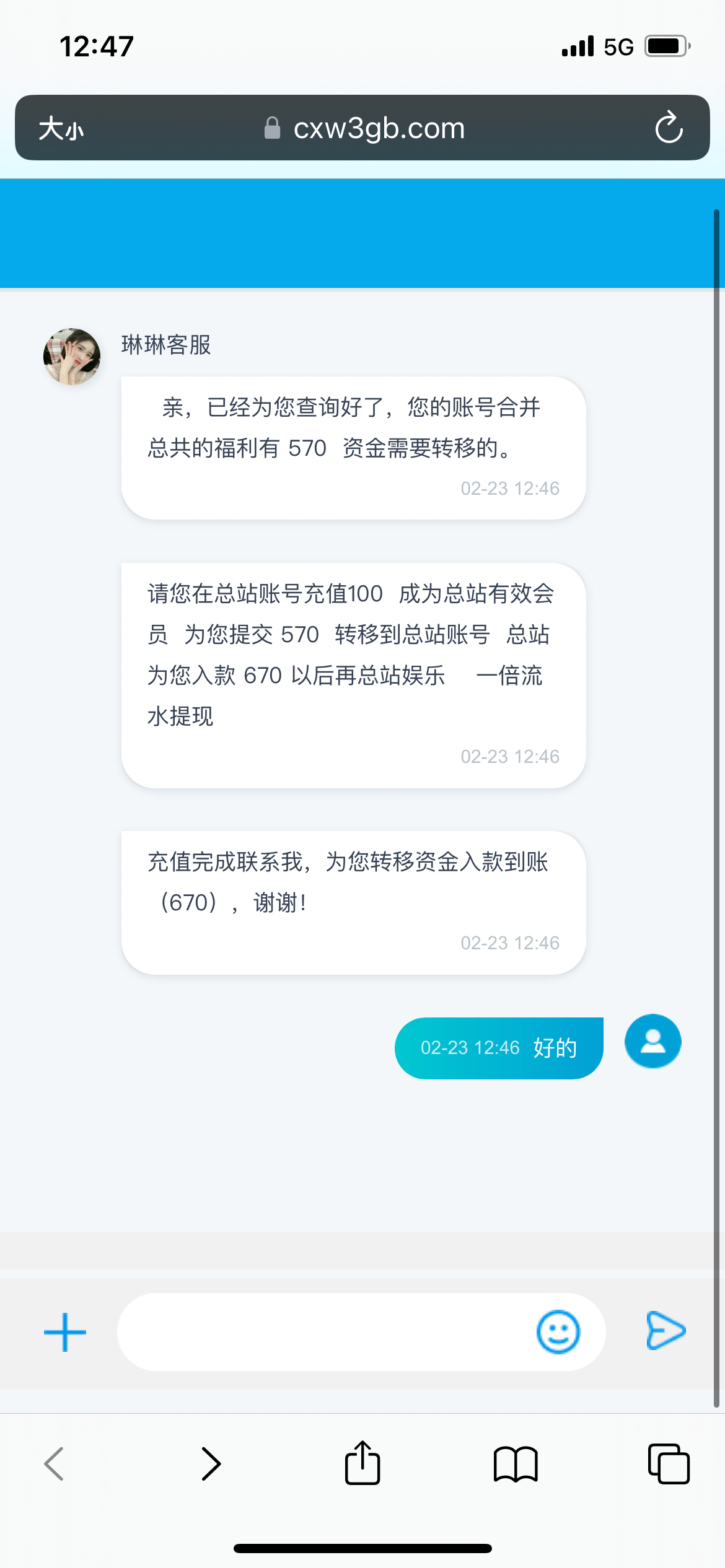Open the plus attachment menu
Screen dimensions: 725x1568
tap(65, 1331)
